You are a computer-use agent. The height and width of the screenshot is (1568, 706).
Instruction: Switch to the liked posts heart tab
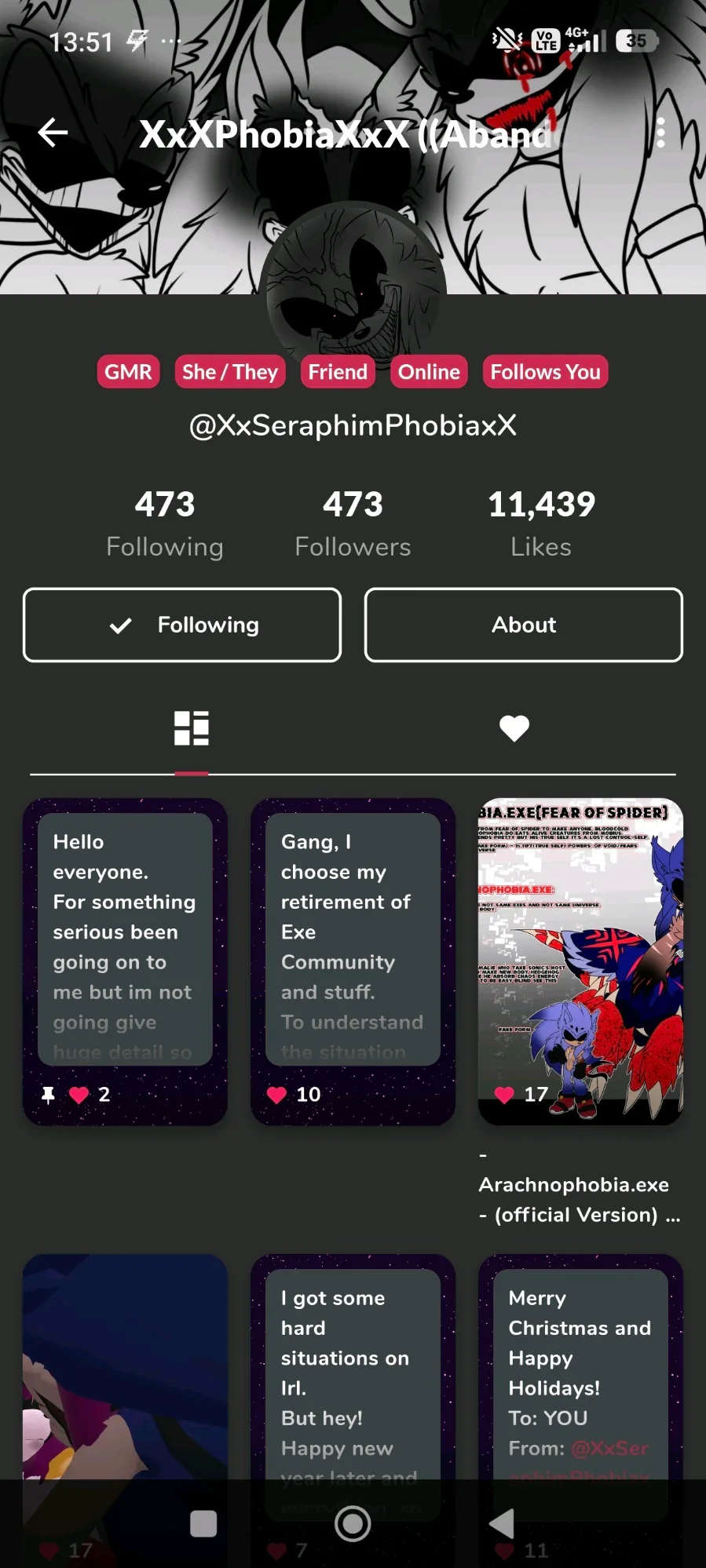[x=514, y=728]
